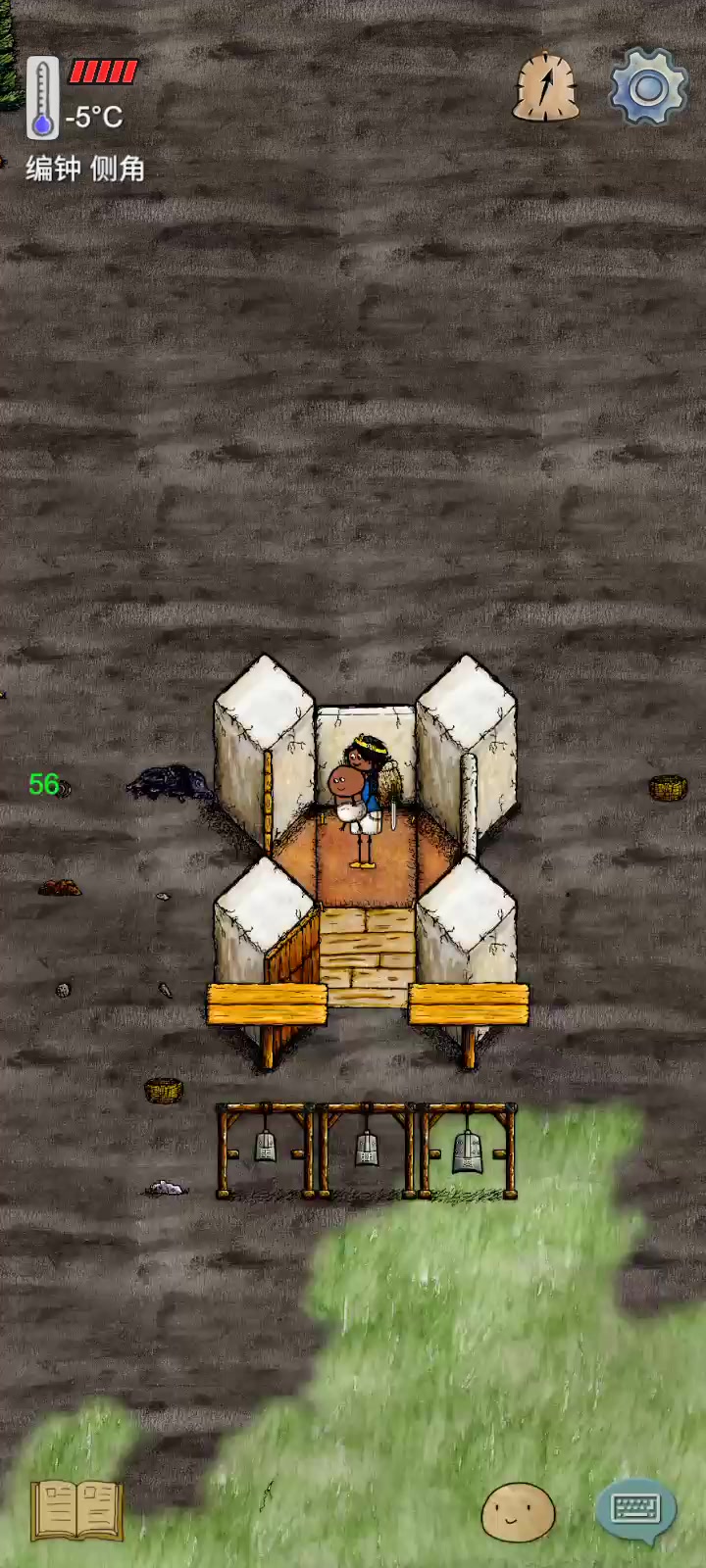This screenshot has width=706, height=1568.
Task: Open the potato emote face
Action: pos(518,1511)
